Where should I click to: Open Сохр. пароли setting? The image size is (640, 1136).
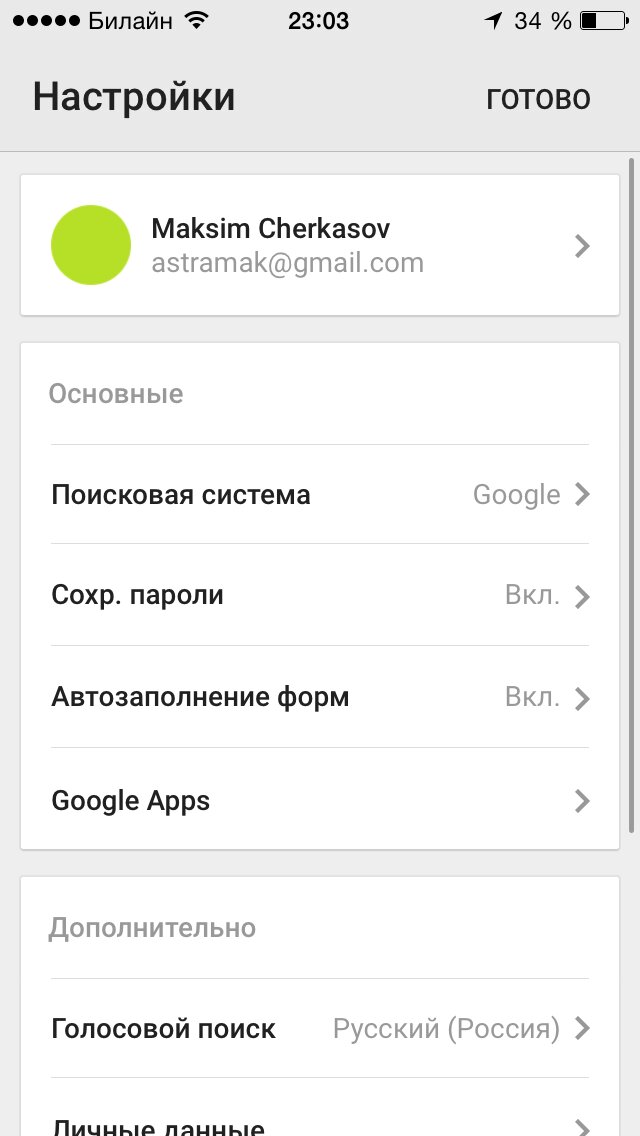click(320, 596)
